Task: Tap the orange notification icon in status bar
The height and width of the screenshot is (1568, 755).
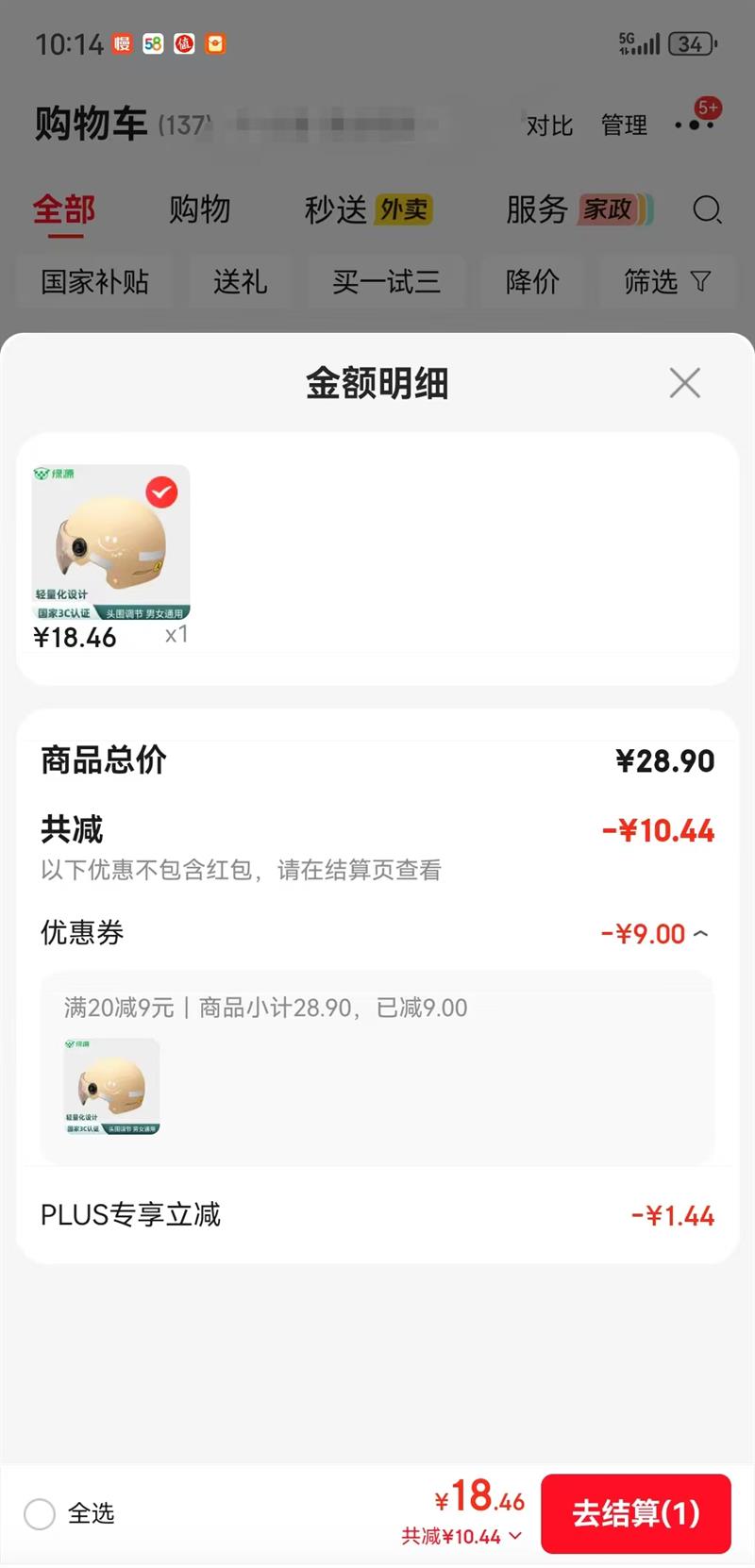Action: coord(213,43)
